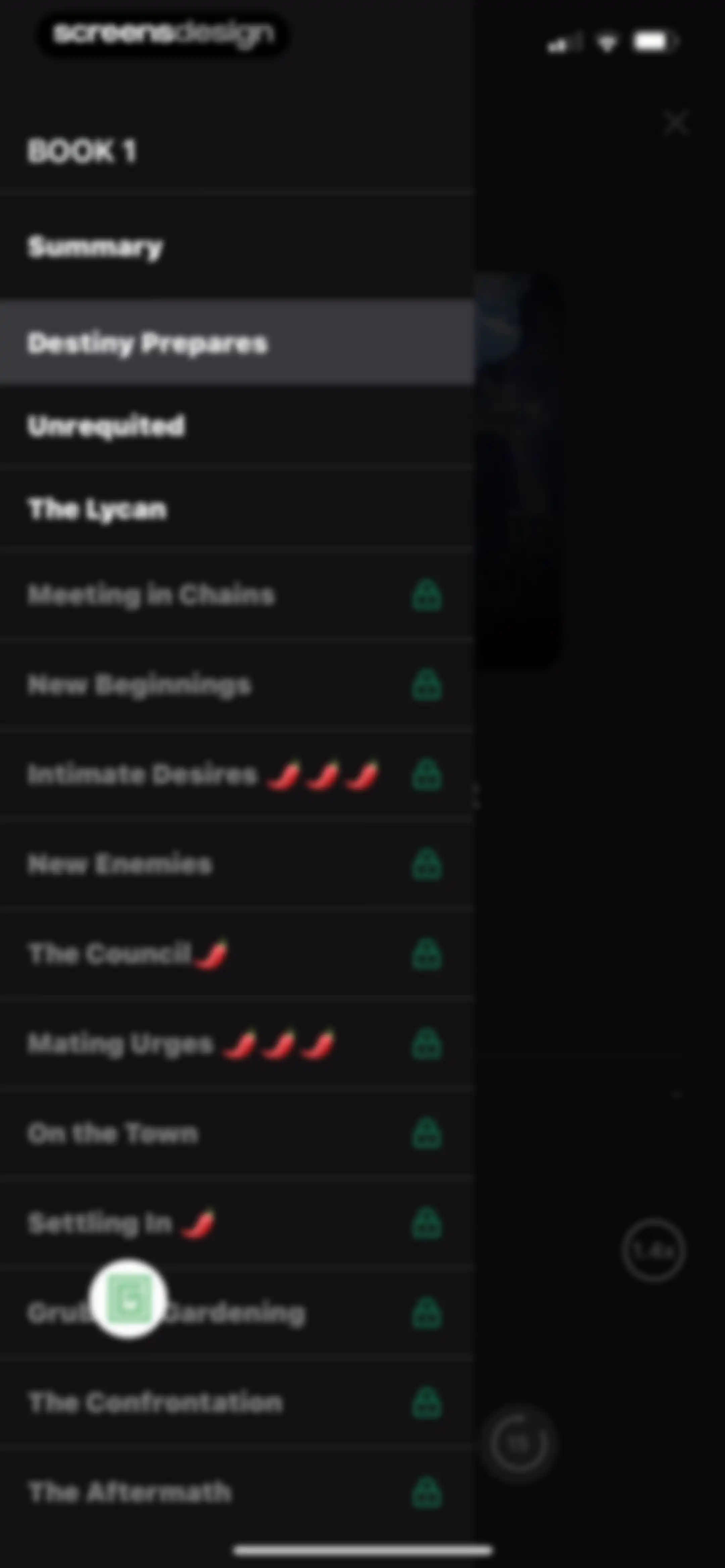
Task: Change the playback speed
Action: (x=654, y=1251)
